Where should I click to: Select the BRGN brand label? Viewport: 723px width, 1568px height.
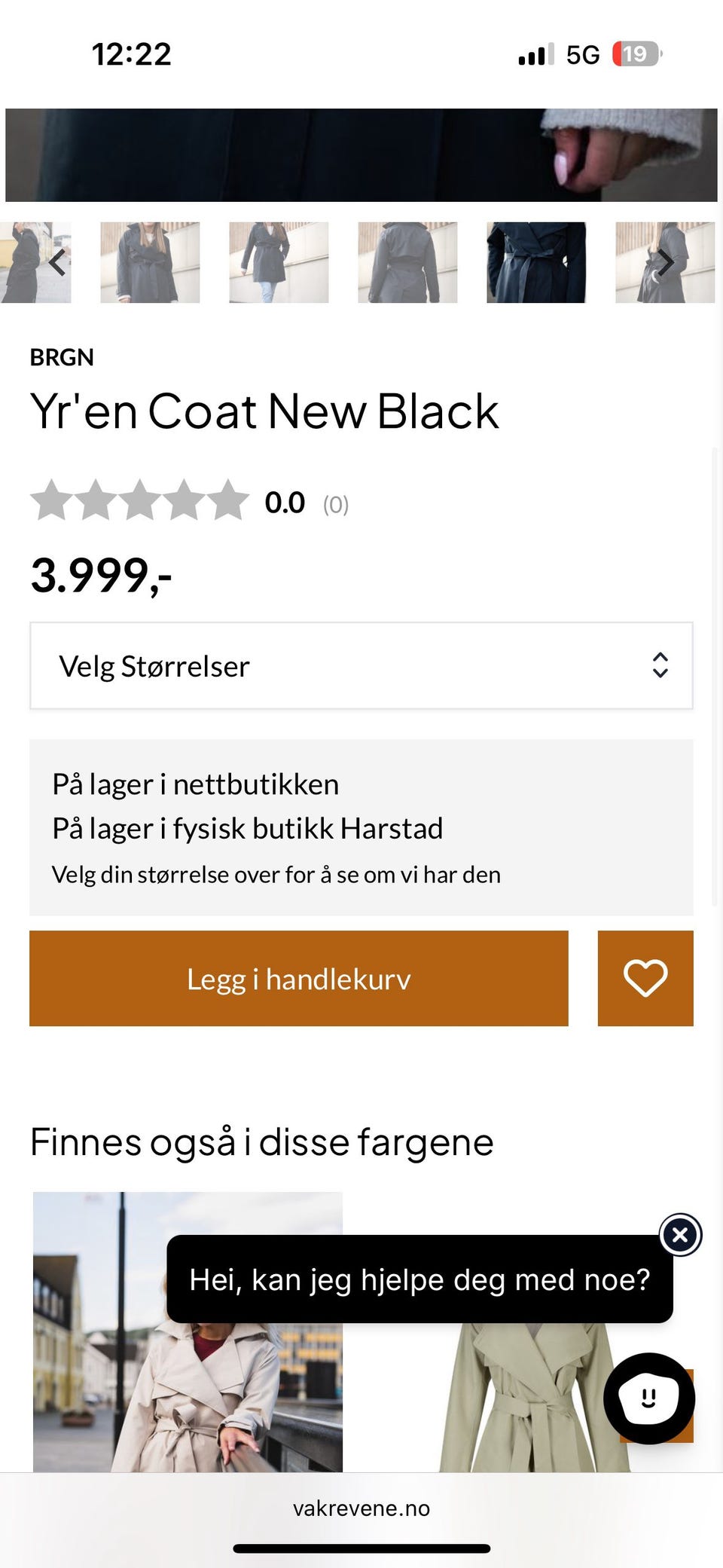click(x=61, y=357)
